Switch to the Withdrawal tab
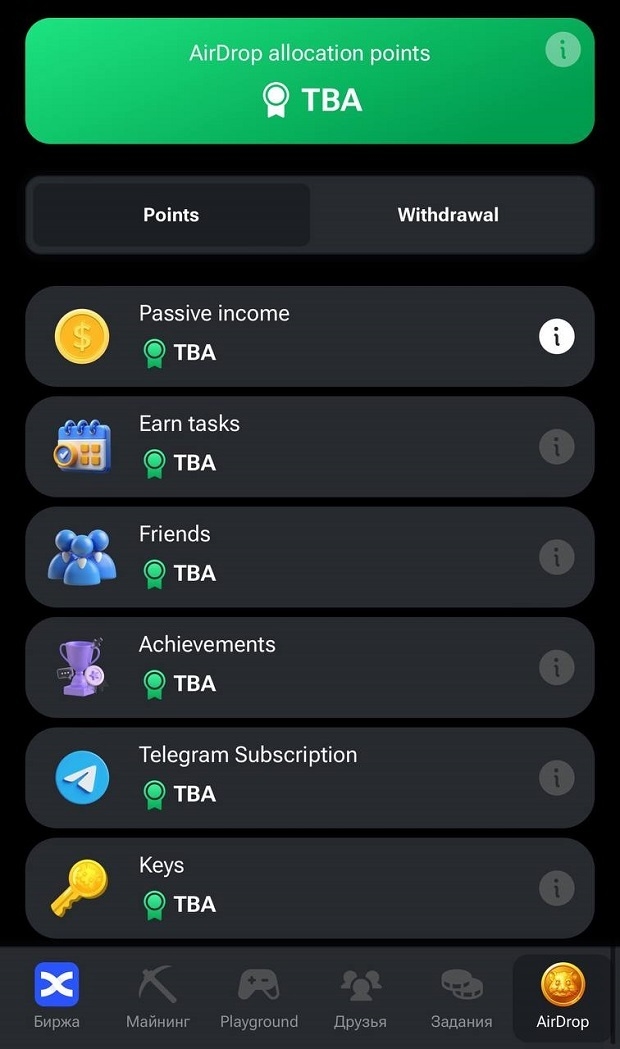Viewport: 620px width, 1049px height. [448, 215]
